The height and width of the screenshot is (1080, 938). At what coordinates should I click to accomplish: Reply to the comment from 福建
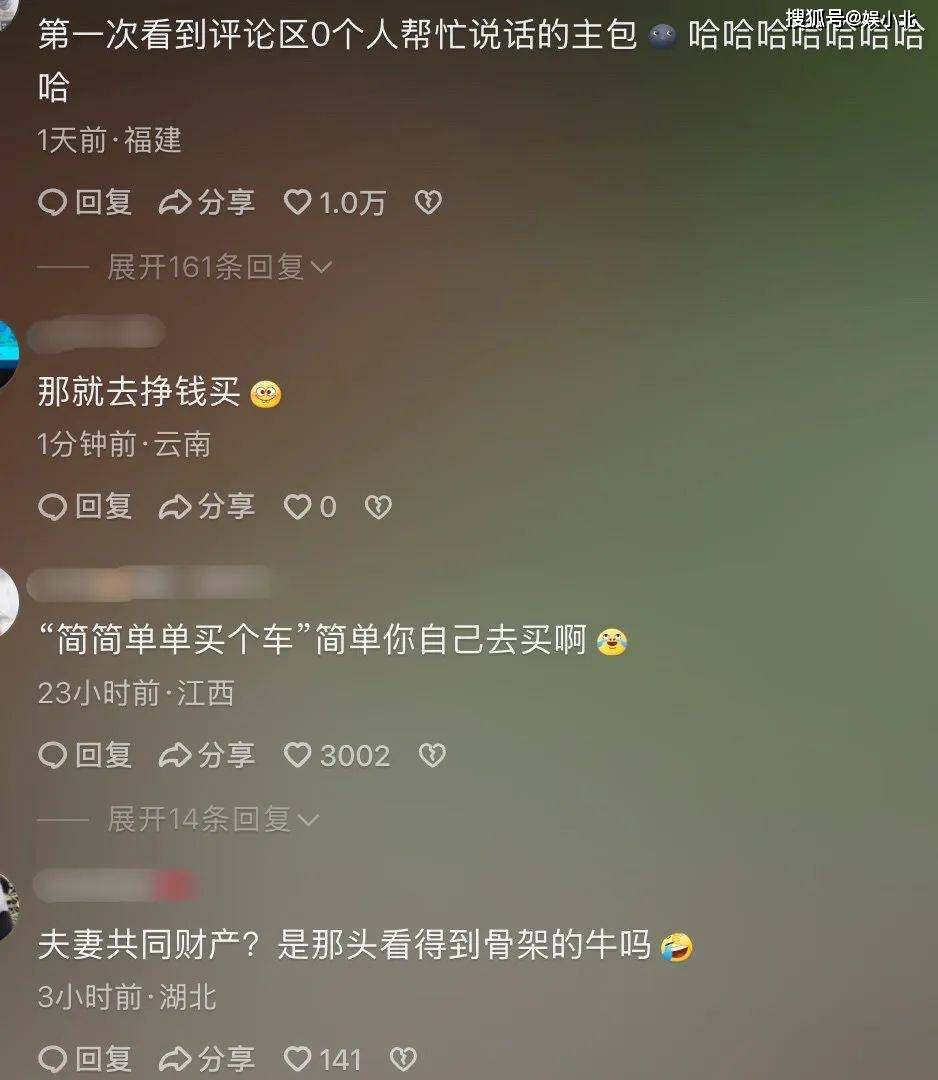click(85, 203)
